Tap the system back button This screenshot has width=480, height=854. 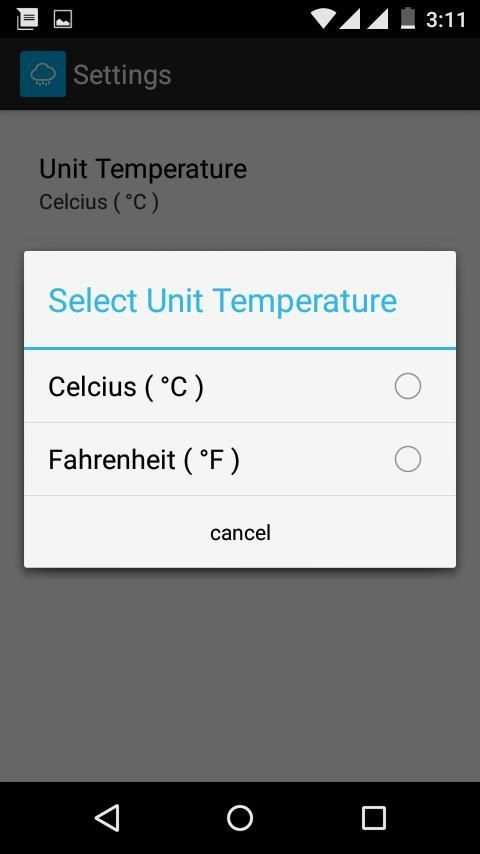click(107, 818)
